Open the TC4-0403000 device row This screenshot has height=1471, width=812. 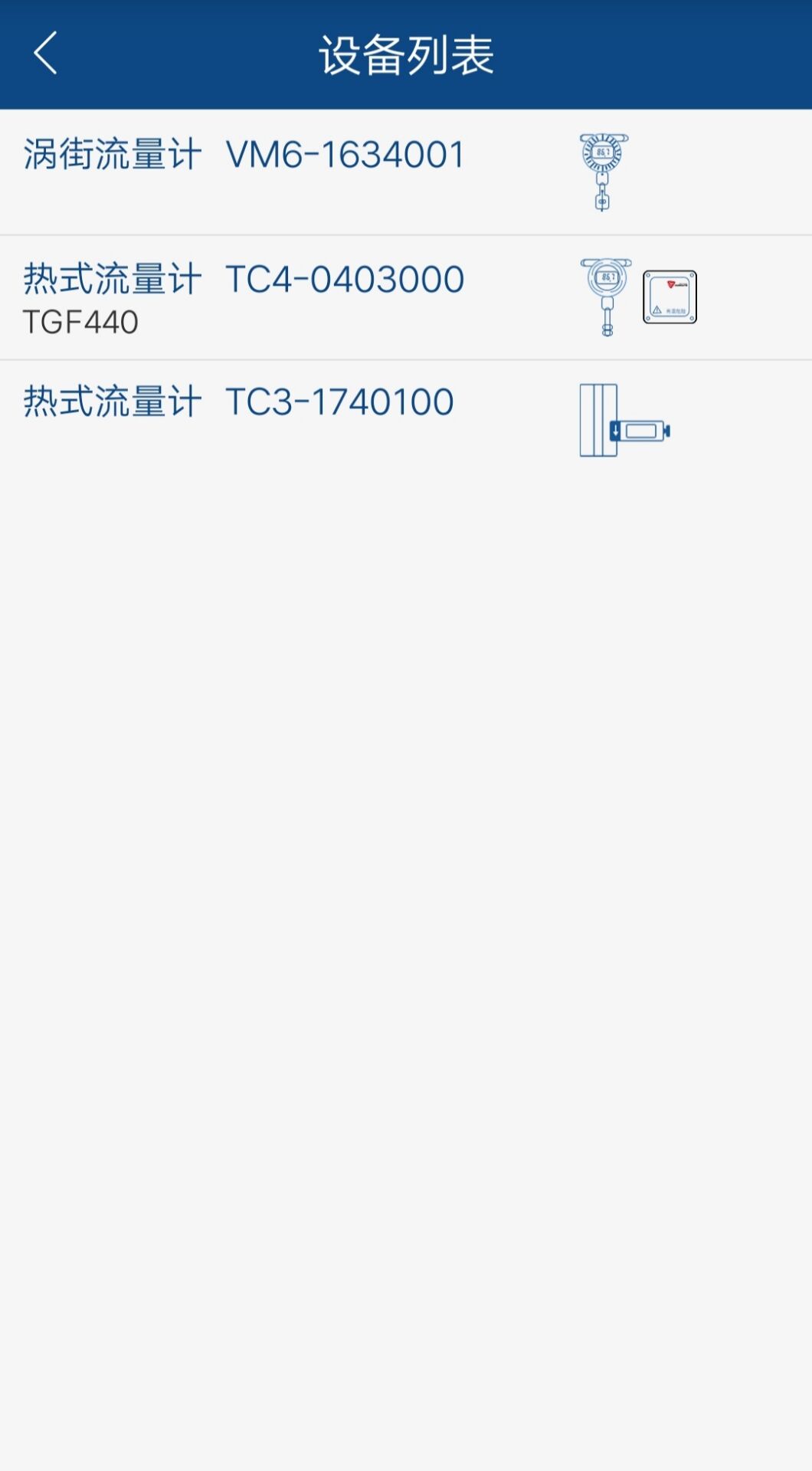coord(306,299)
